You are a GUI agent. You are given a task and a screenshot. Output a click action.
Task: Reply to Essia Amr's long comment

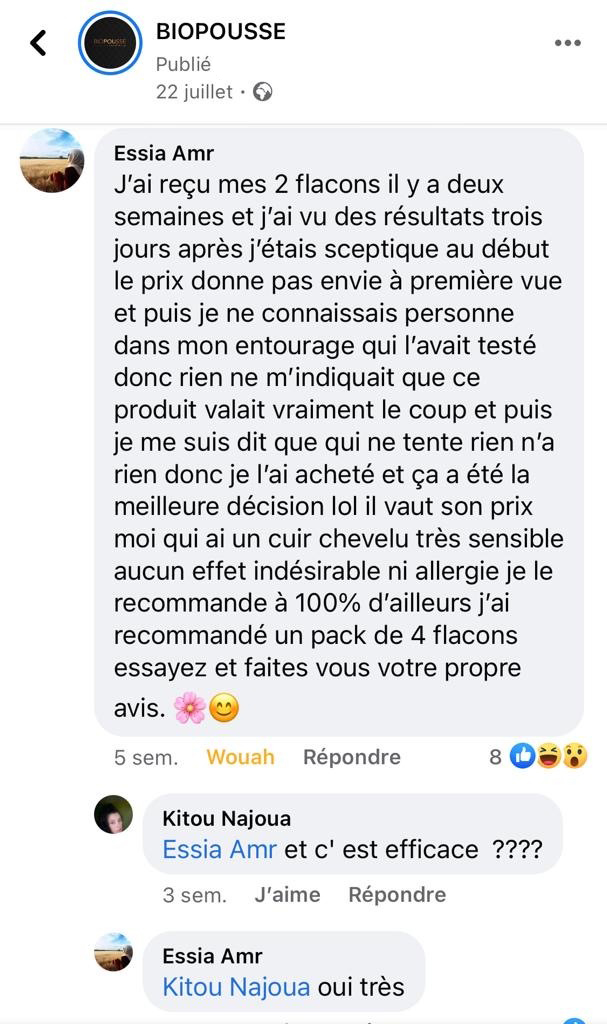[351, 757]
